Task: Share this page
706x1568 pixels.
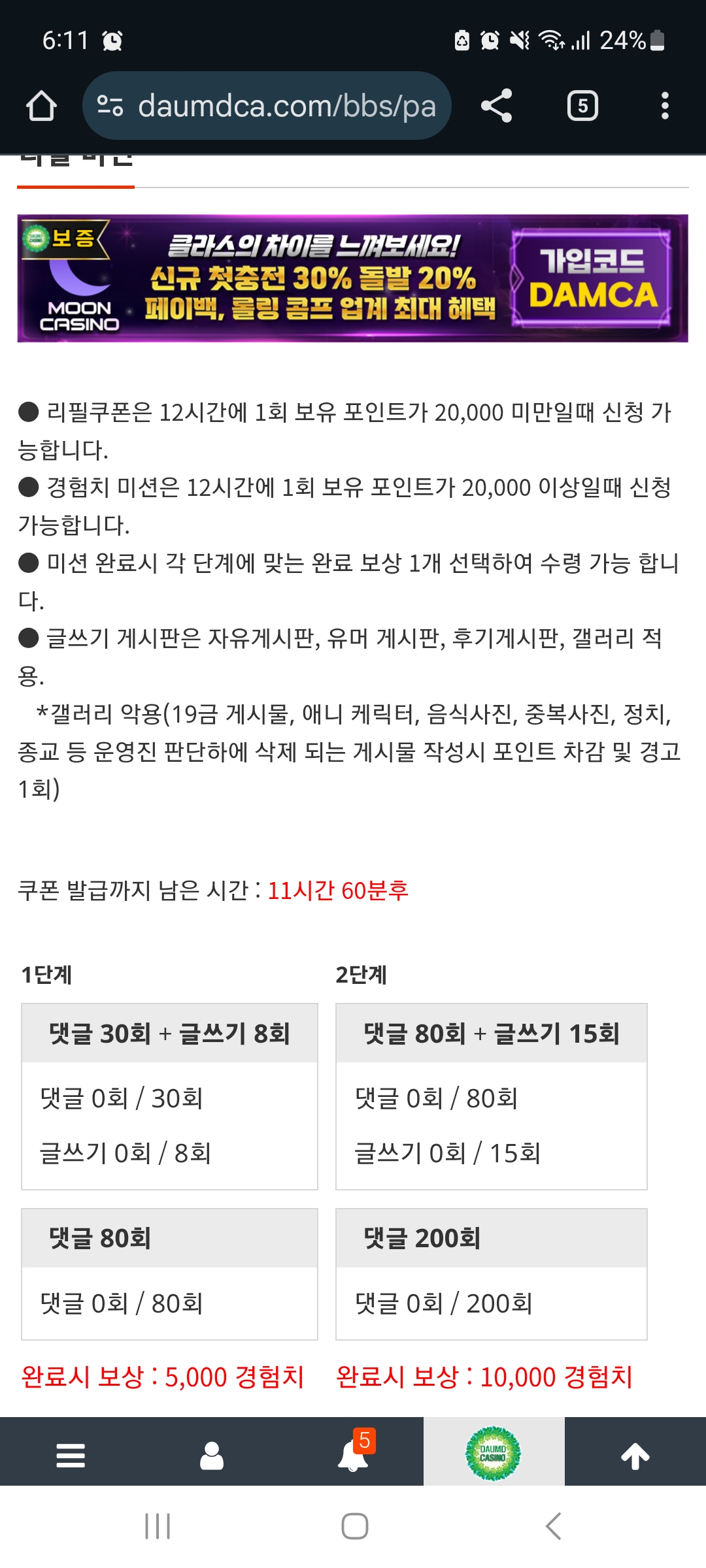Action: tap(496, 106)
